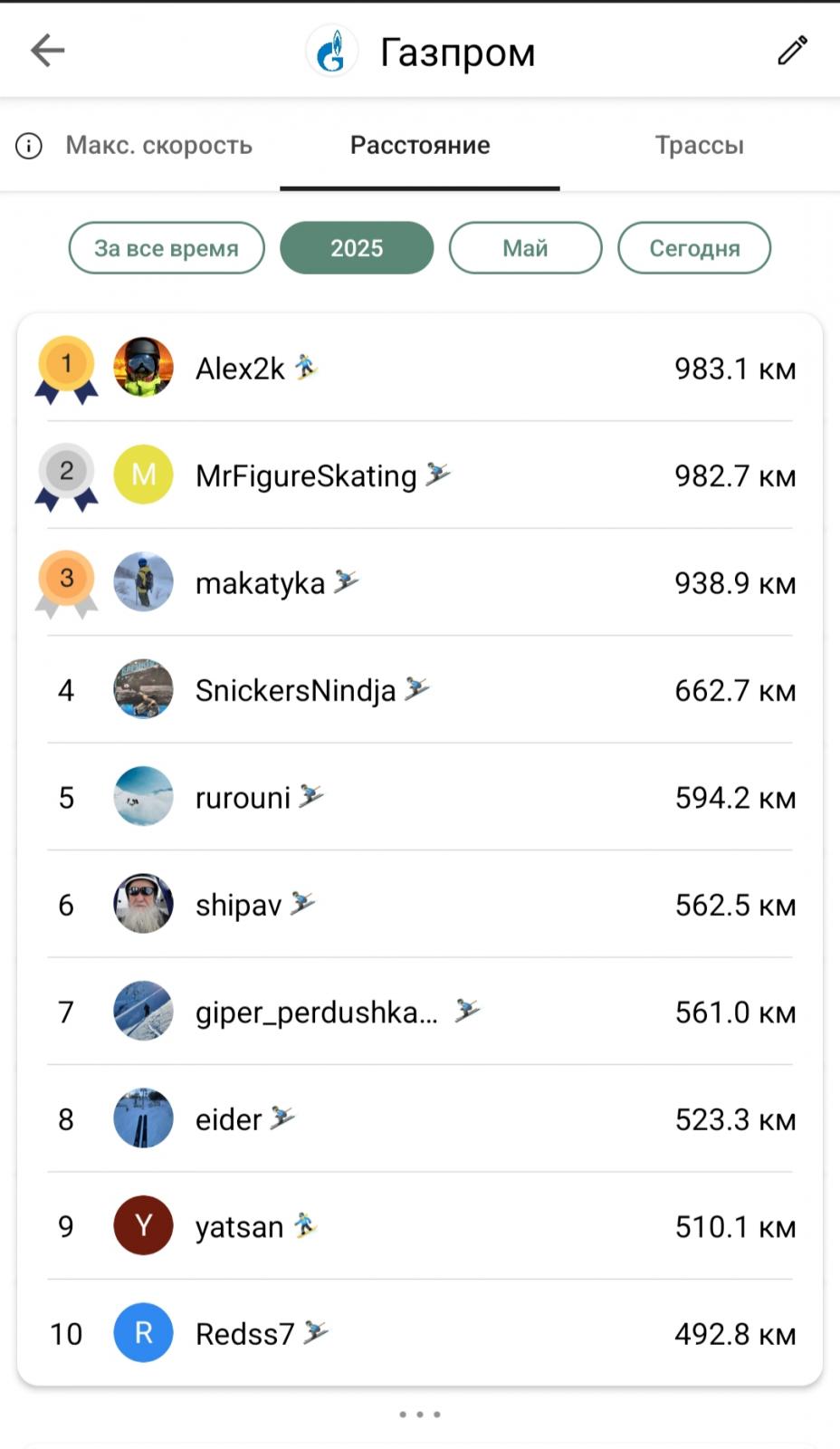Open Alex2k's profile row
The width and height of the screenshot is (840, 1449).
tap(420, 368)
